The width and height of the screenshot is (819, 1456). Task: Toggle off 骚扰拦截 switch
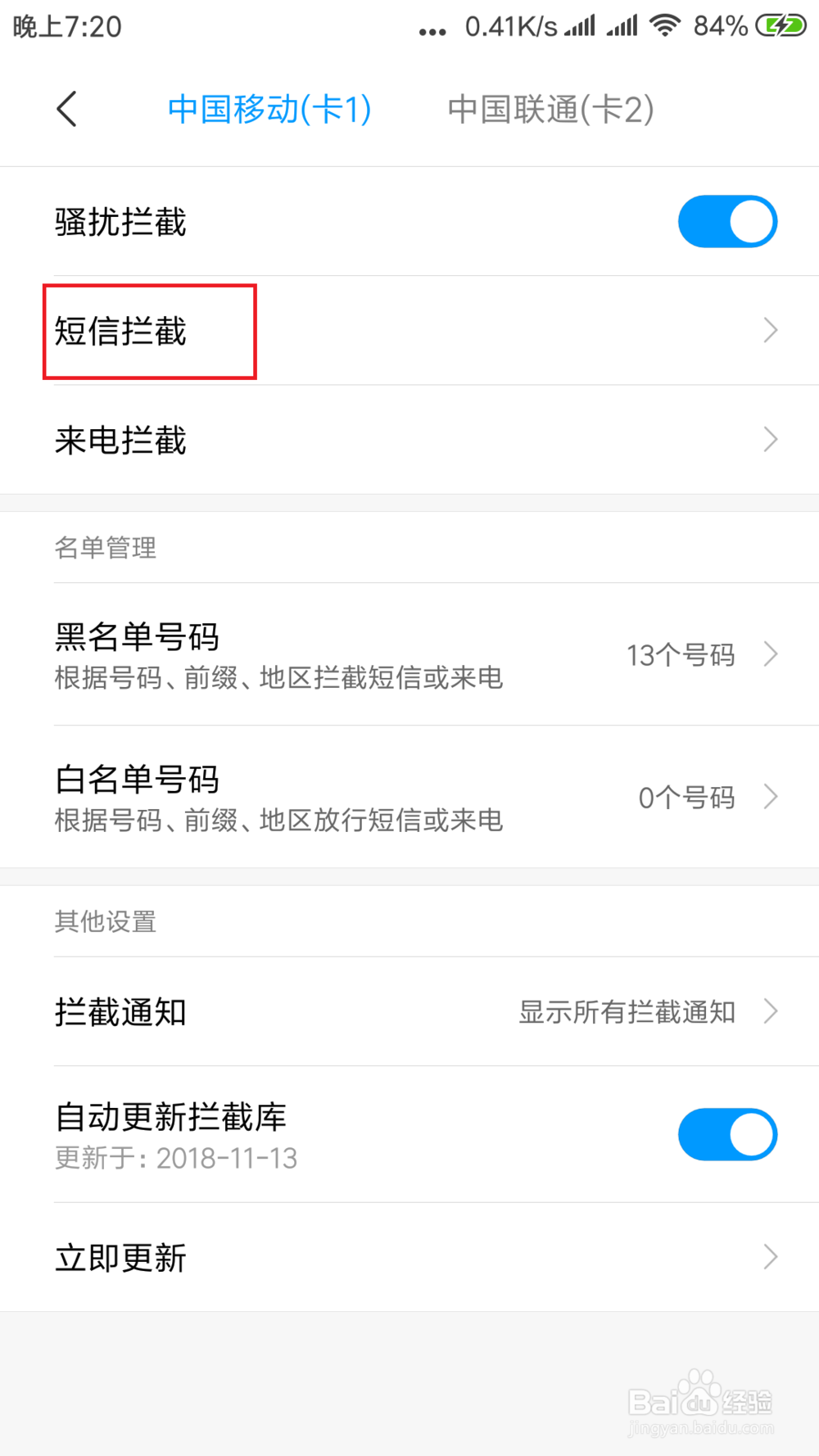[727, 220]
